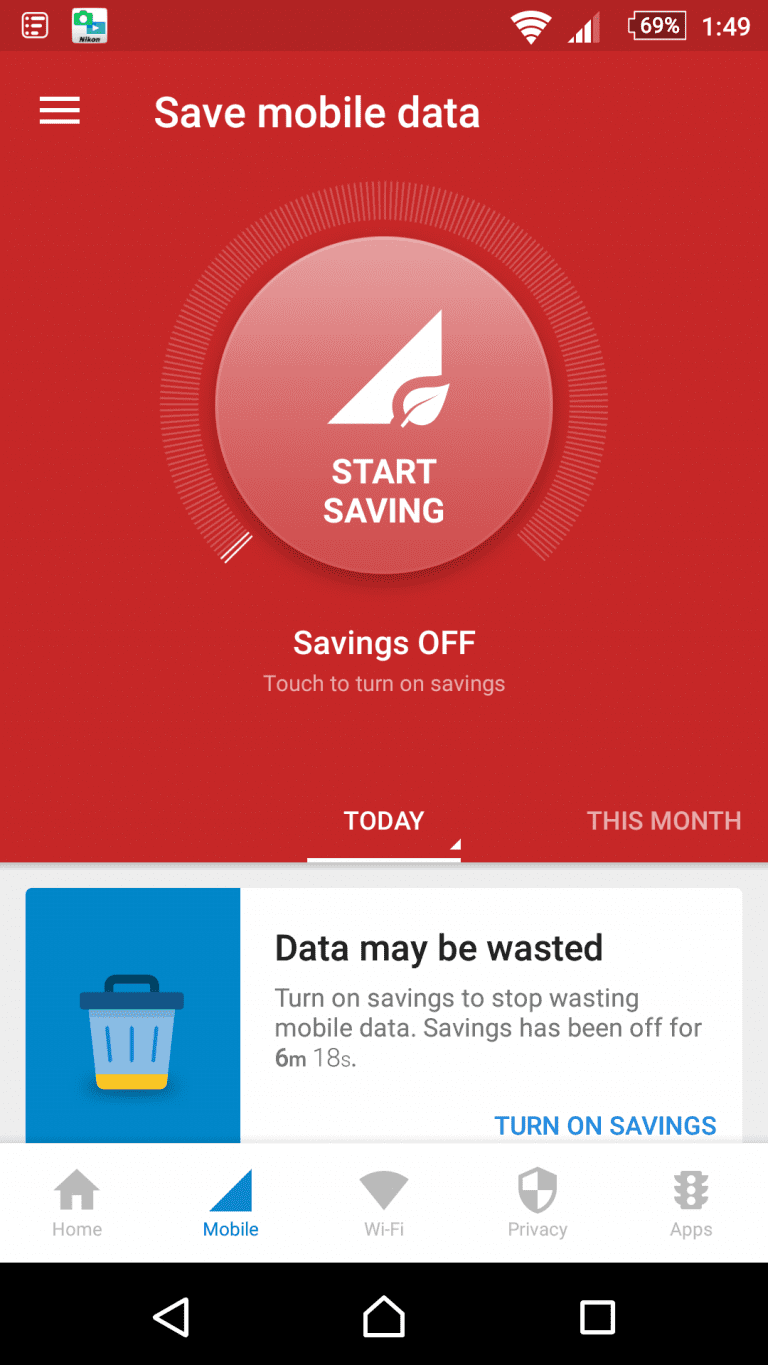Select the Mobile tab

click(231, 1204)
